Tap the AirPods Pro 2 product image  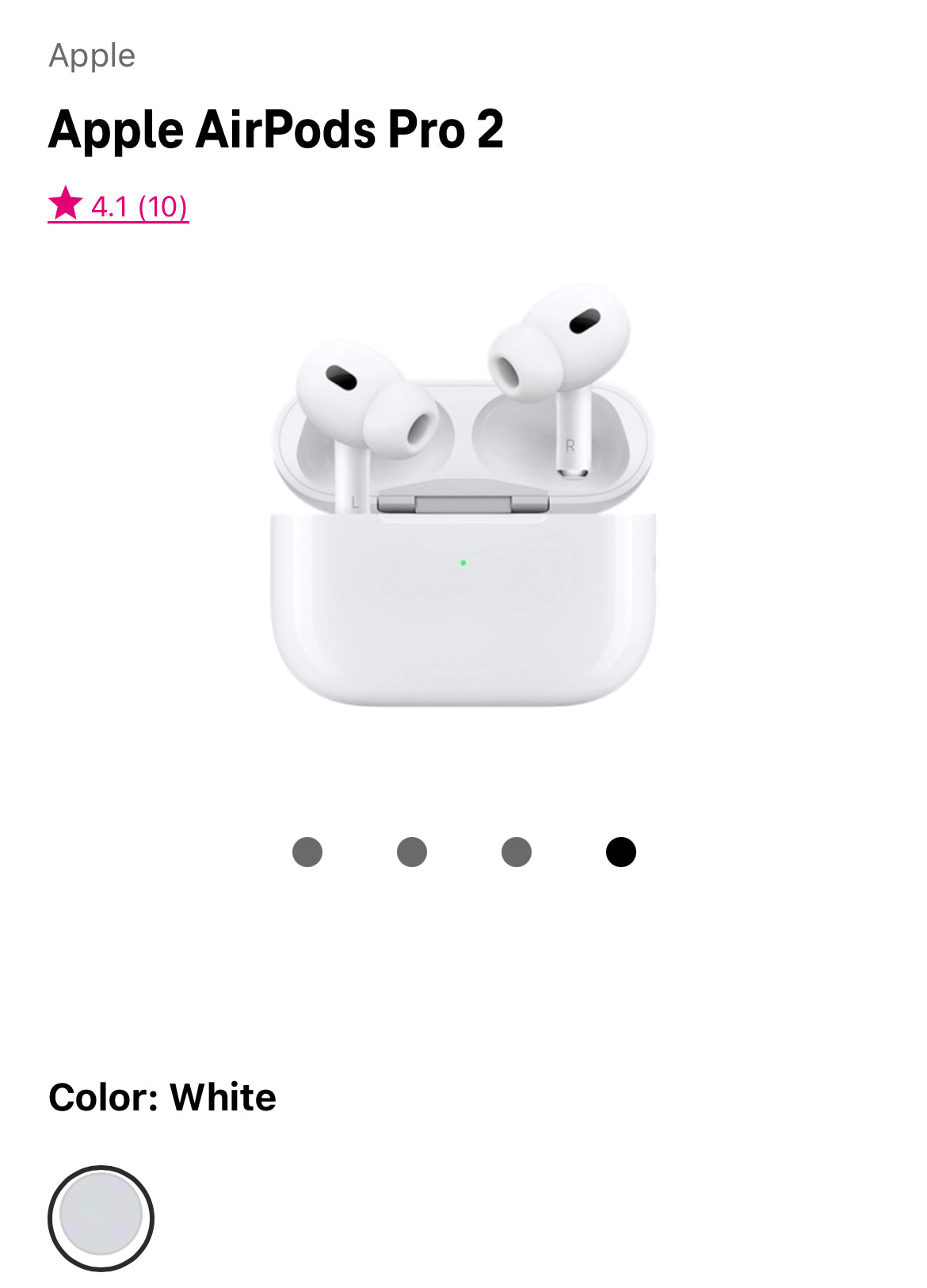pyautogui.click(x=463, y=495)
